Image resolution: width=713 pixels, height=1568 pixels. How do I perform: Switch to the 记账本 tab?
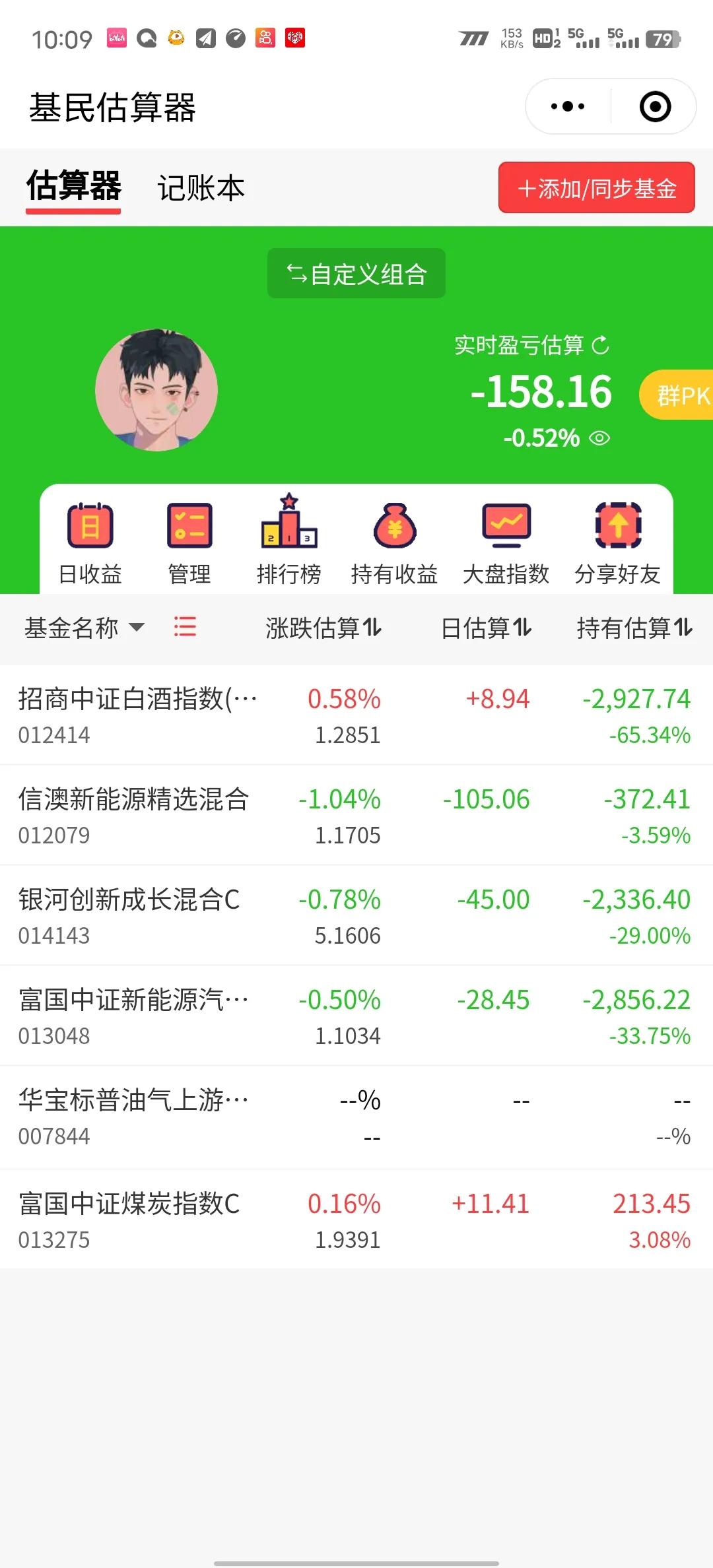[x=201, y=189]
